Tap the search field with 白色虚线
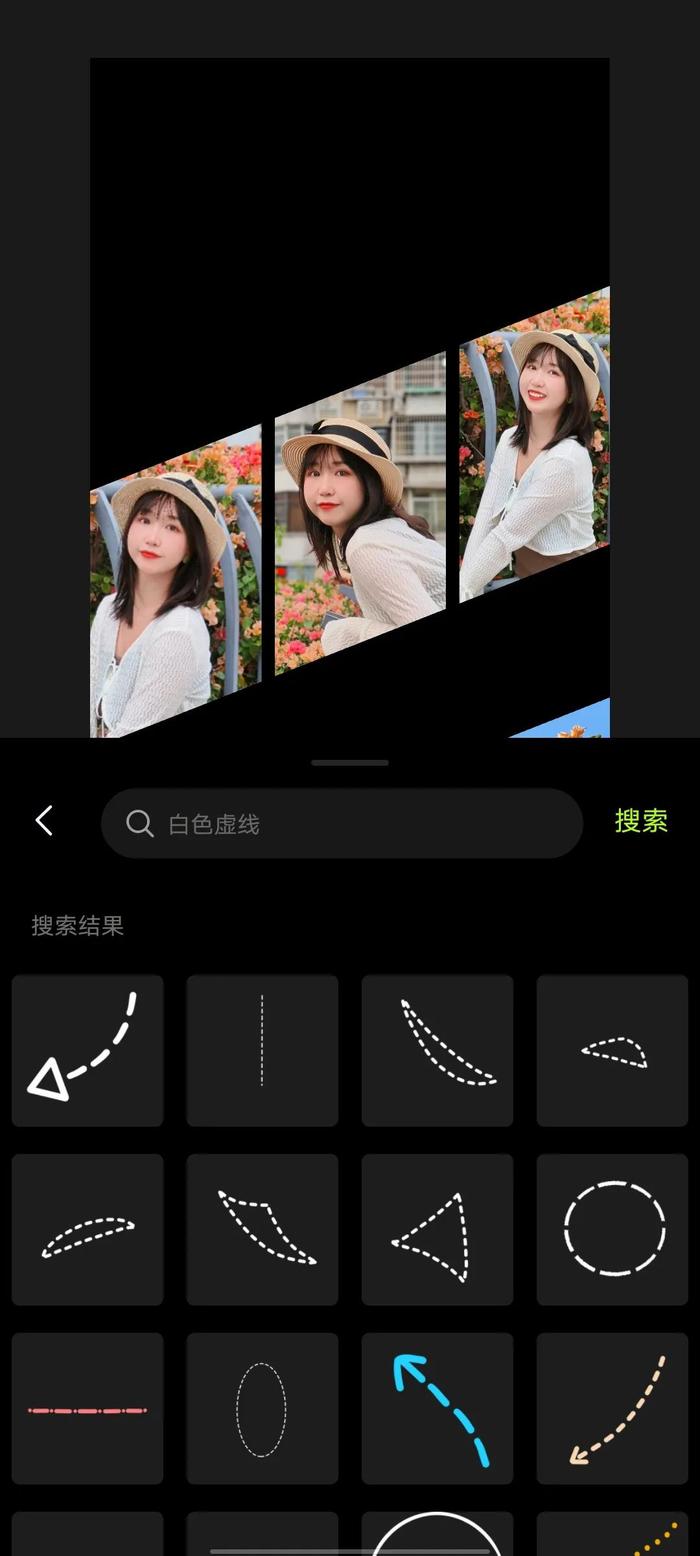 point(342,823)
